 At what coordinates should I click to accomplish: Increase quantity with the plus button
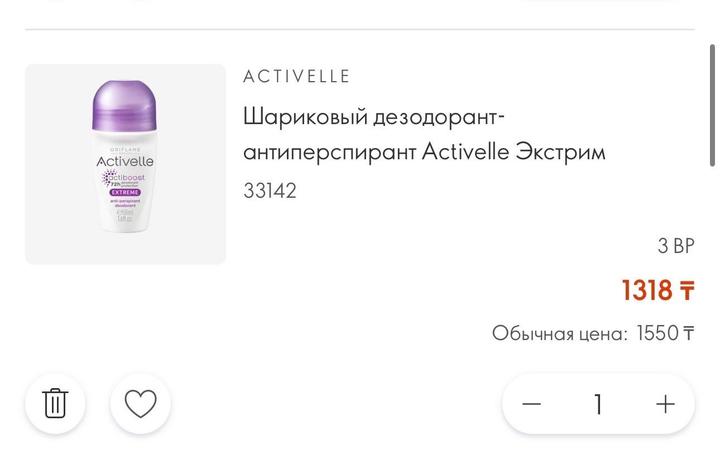pos(665,404)
